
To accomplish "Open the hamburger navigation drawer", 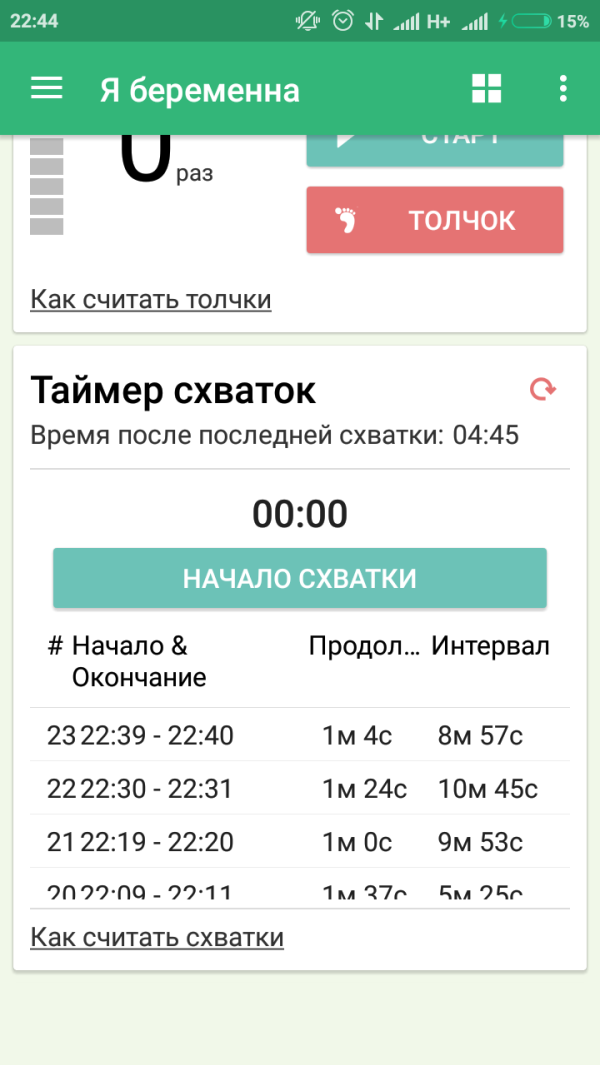I will tap(47, 89).
